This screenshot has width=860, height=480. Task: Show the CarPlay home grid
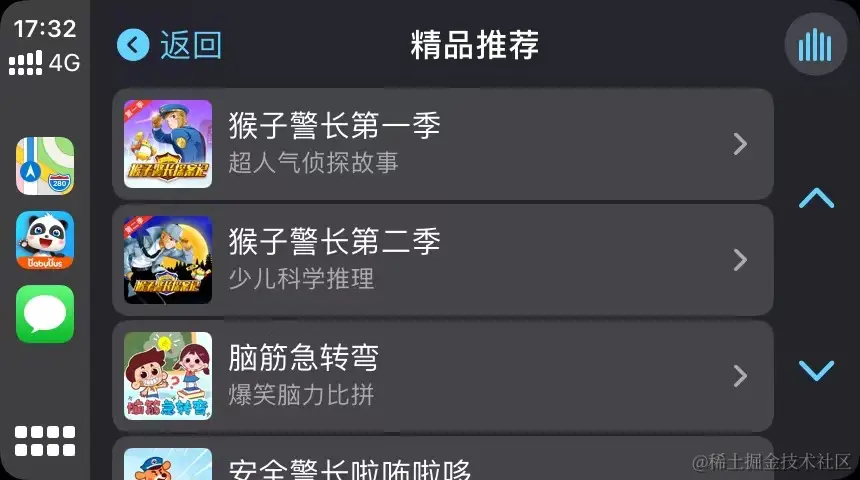coord(45,441)
